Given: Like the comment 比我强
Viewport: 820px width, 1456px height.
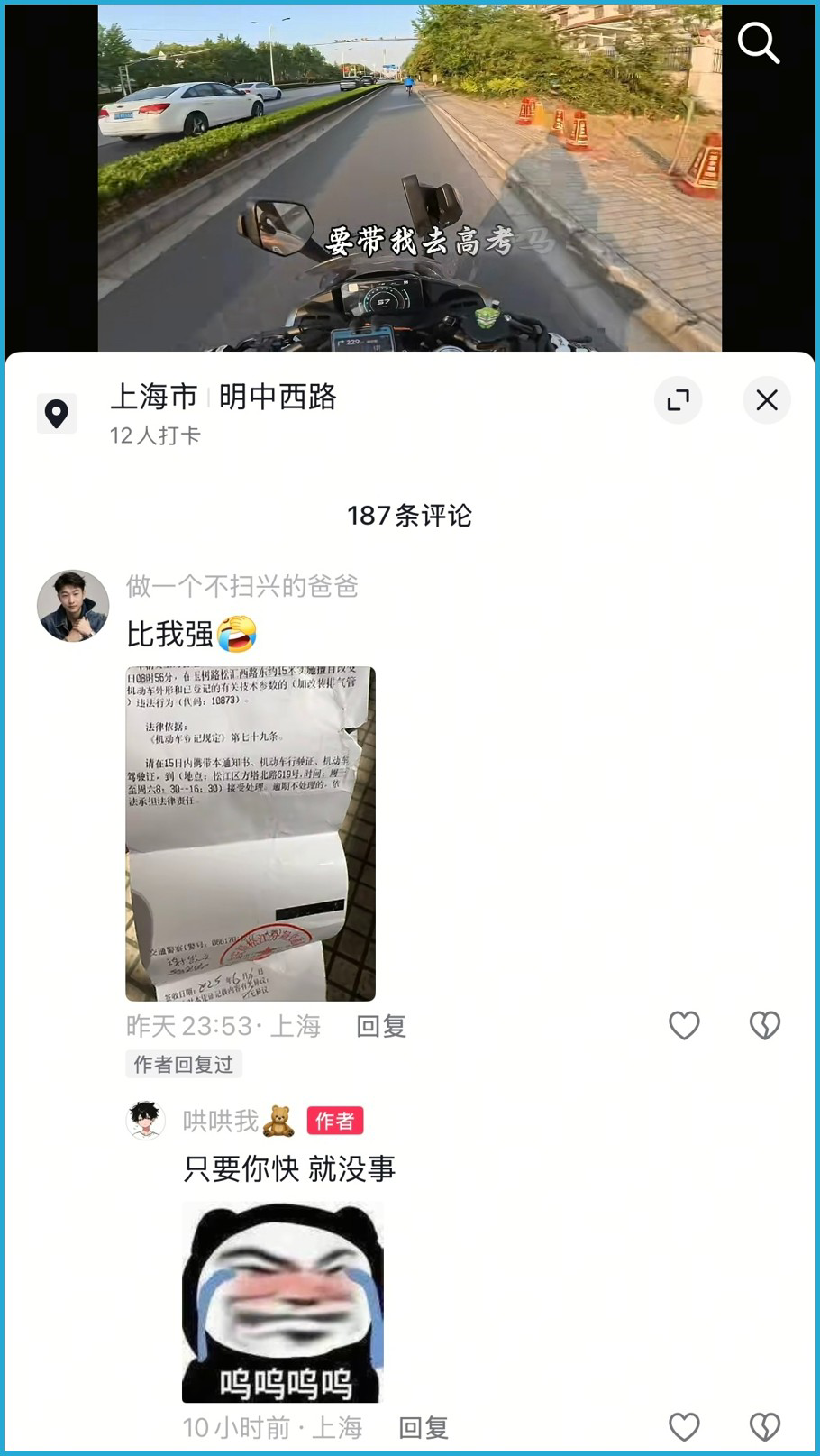Looking at the screenshot, I should pyautogui.click(x=684, y=1025).
